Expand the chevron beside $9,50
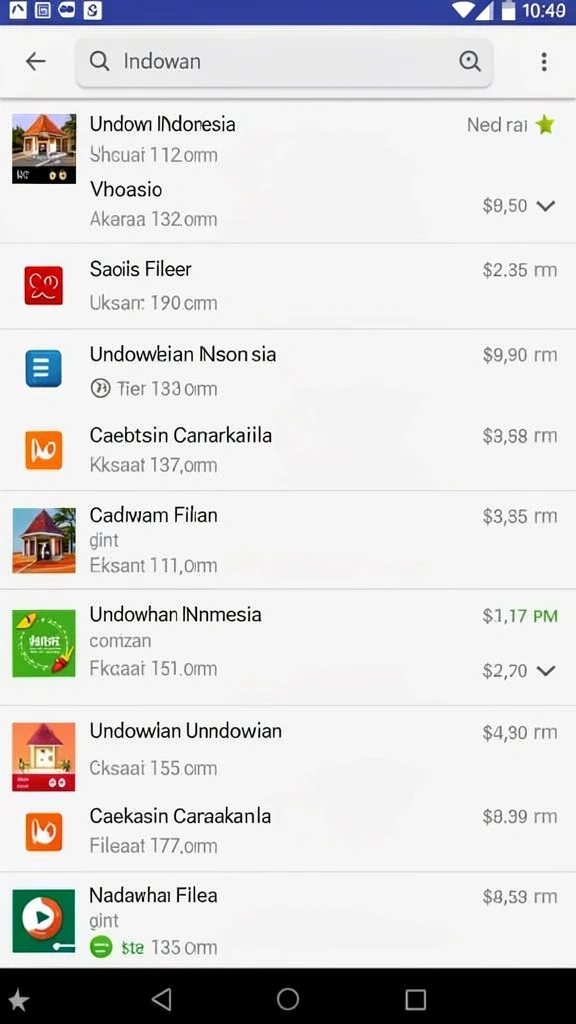 [x=545, y=206]
